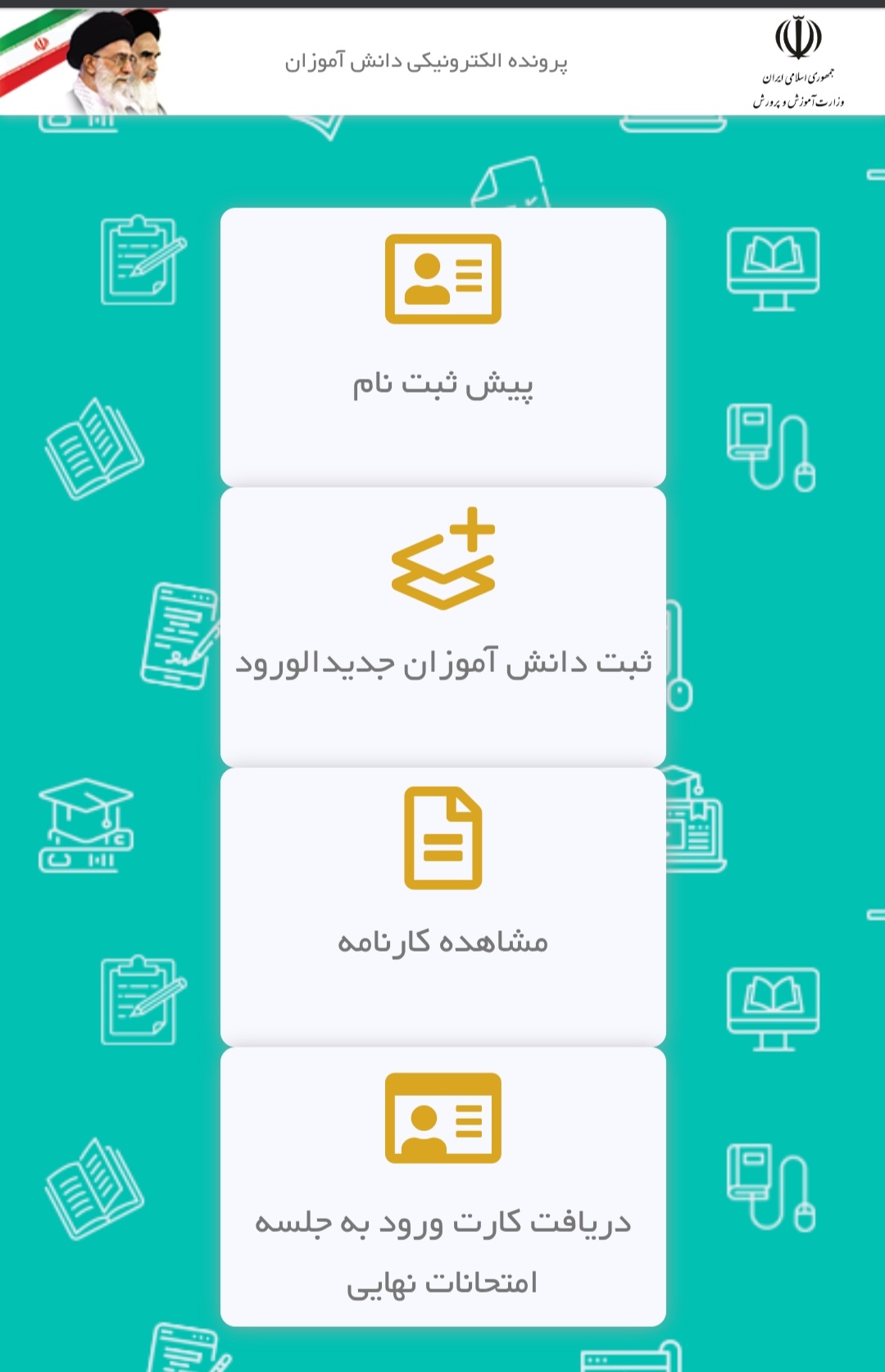Open مشاهده کارنامه to view report card
885x1372 pixels.
(x=442, y=906)
